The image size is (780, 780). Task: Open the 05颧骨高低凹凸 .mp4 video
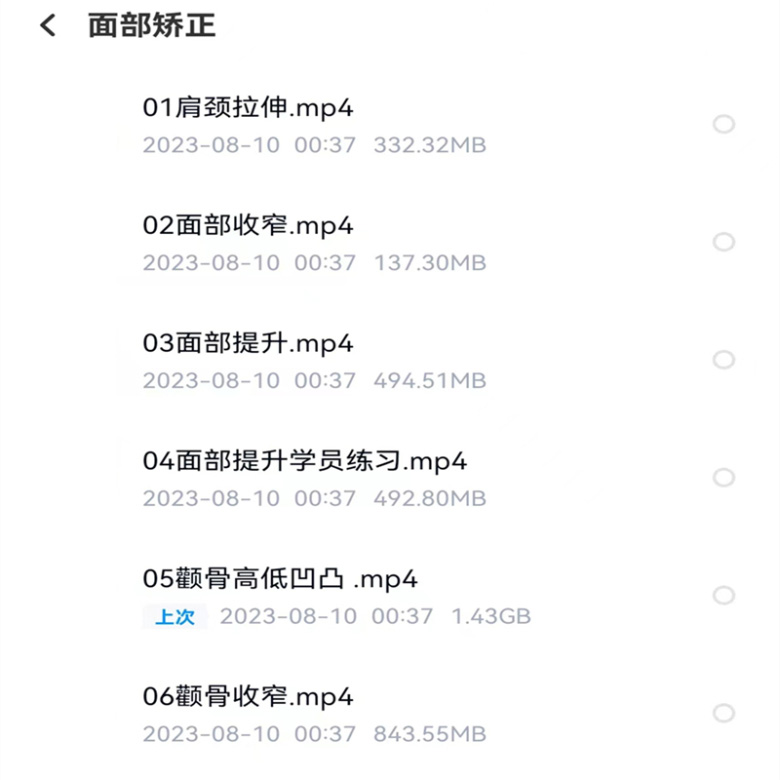click(280, 578)
